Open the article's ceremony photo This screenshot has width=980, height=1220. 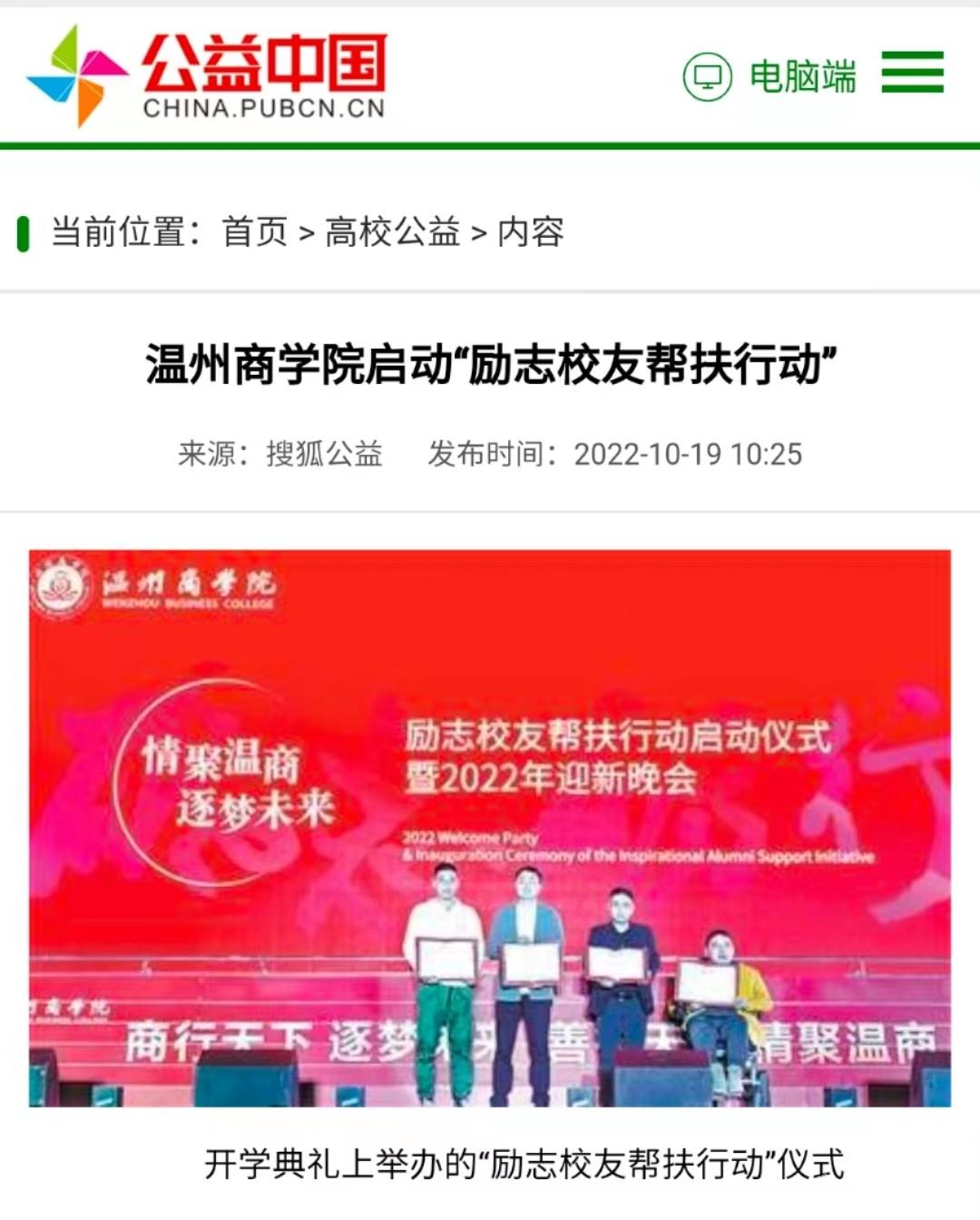coord(490,827)
